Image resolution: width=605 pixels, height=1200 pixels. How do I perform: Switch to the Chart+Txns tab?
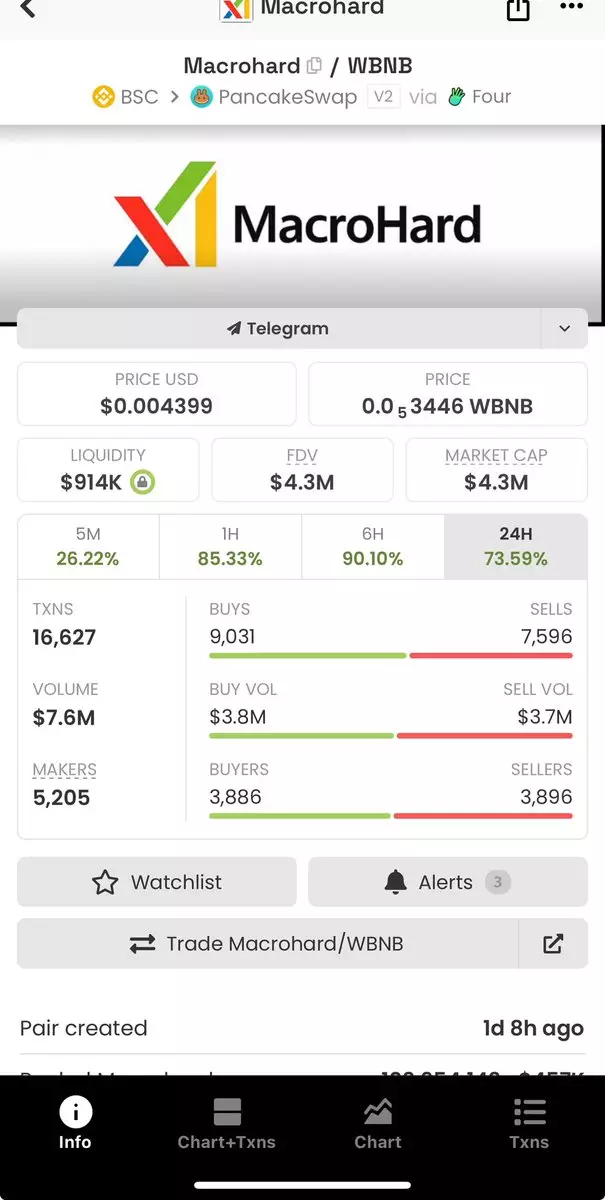pos(227,1124)
